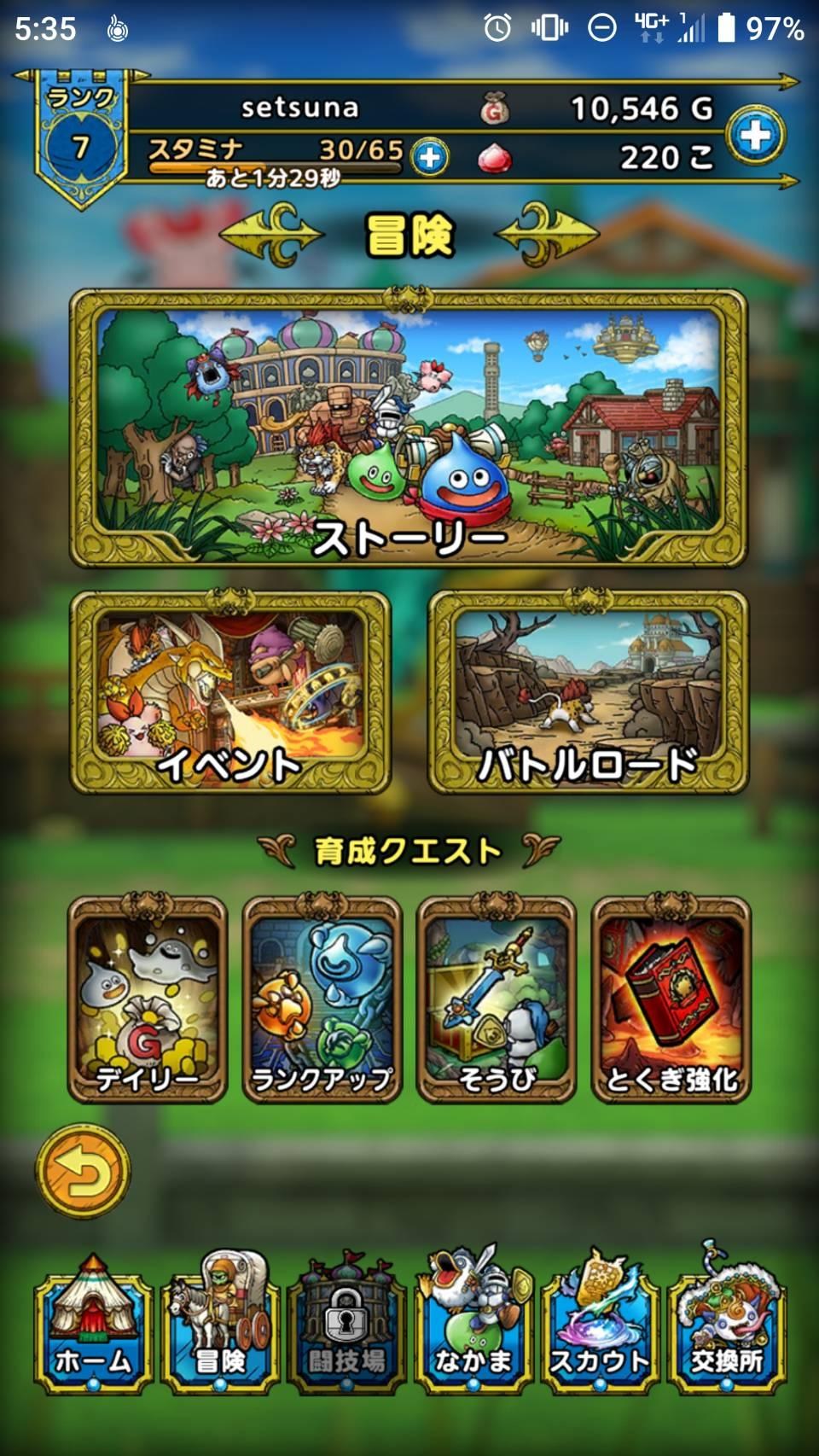Switch to the 冒険 tab

point(220,1329)
